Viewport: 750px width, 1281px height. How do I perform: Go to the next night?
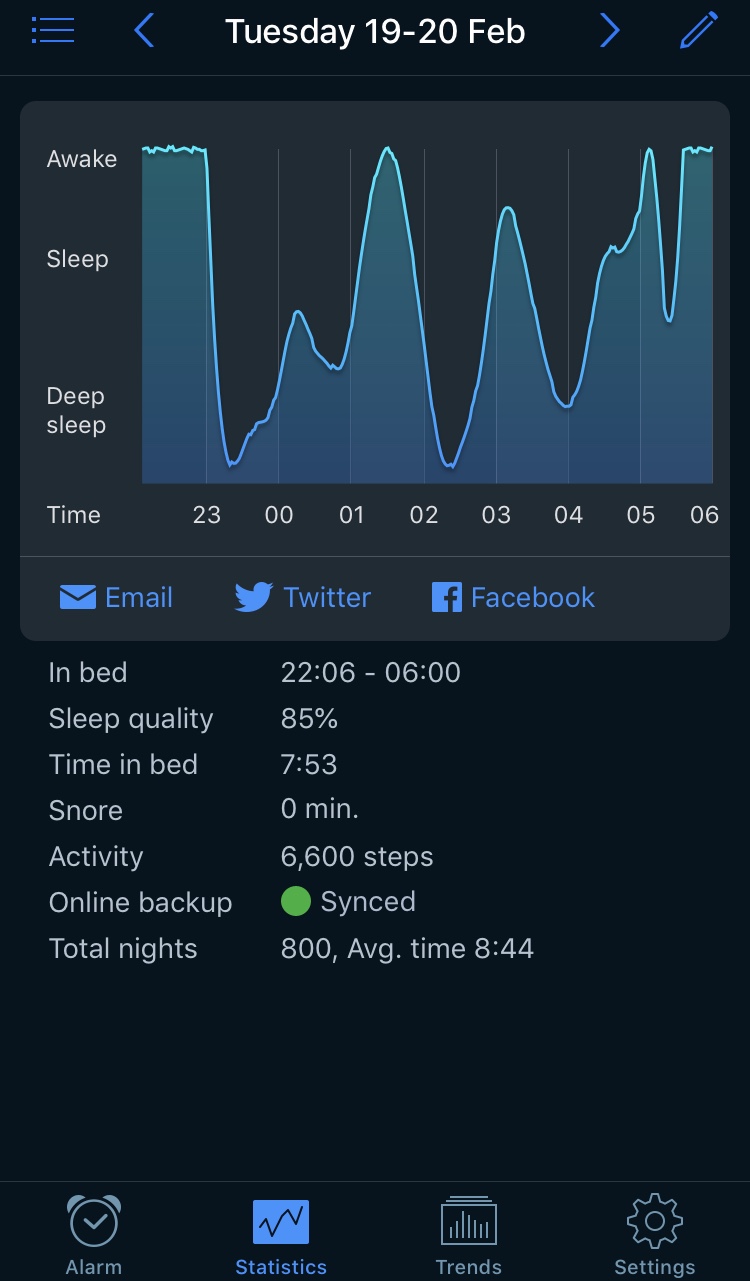[x=609, y=30]
